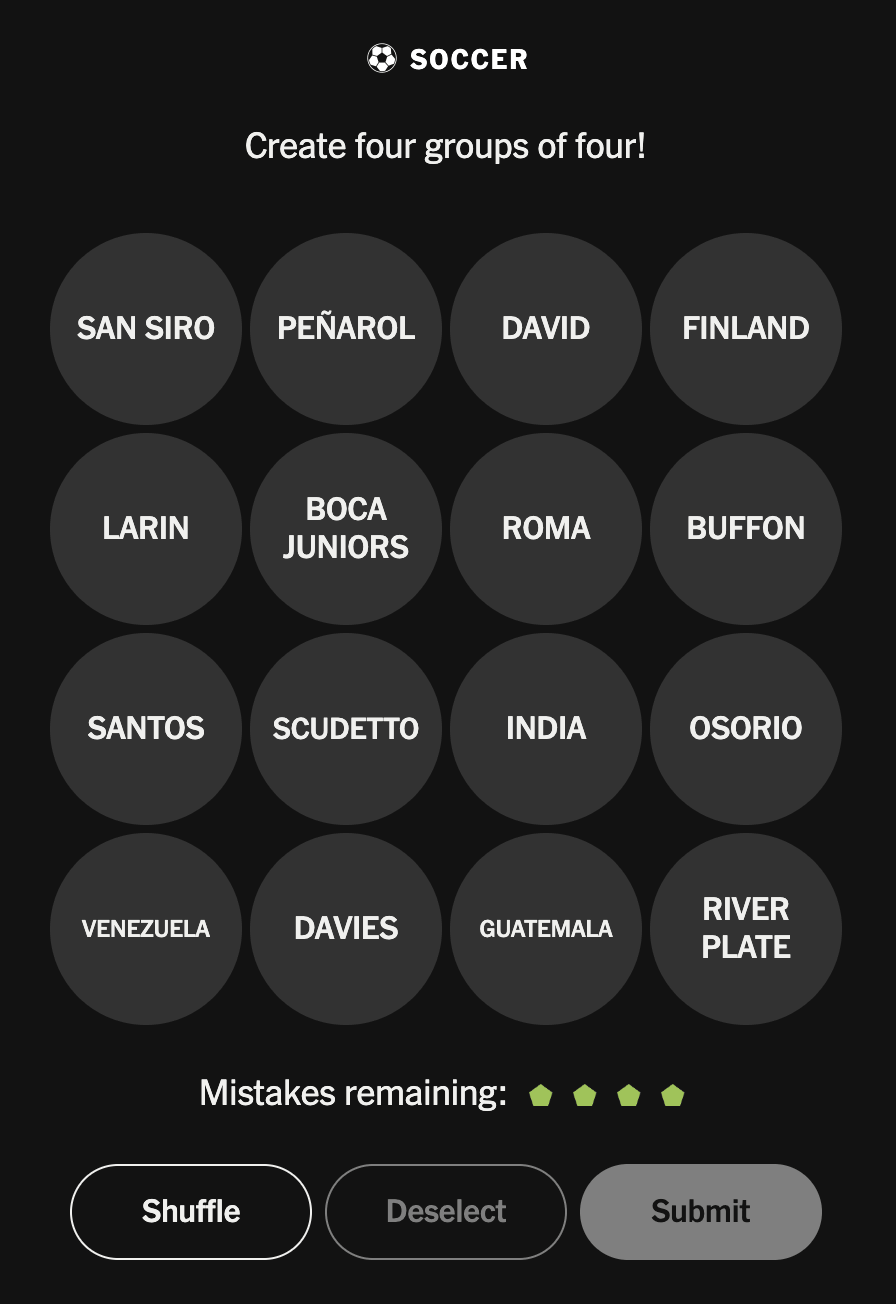Viewport: 896px width, 1304px height.
Task: Submit the selected group
Action: pyautogui.click(x=701, y=1212)
